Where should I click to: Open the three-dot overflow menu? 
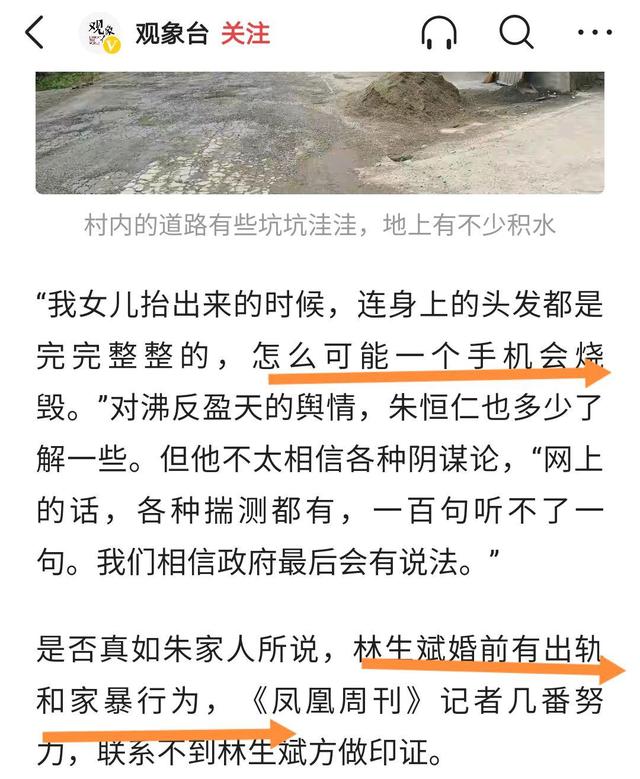click(x=593, y=34)
